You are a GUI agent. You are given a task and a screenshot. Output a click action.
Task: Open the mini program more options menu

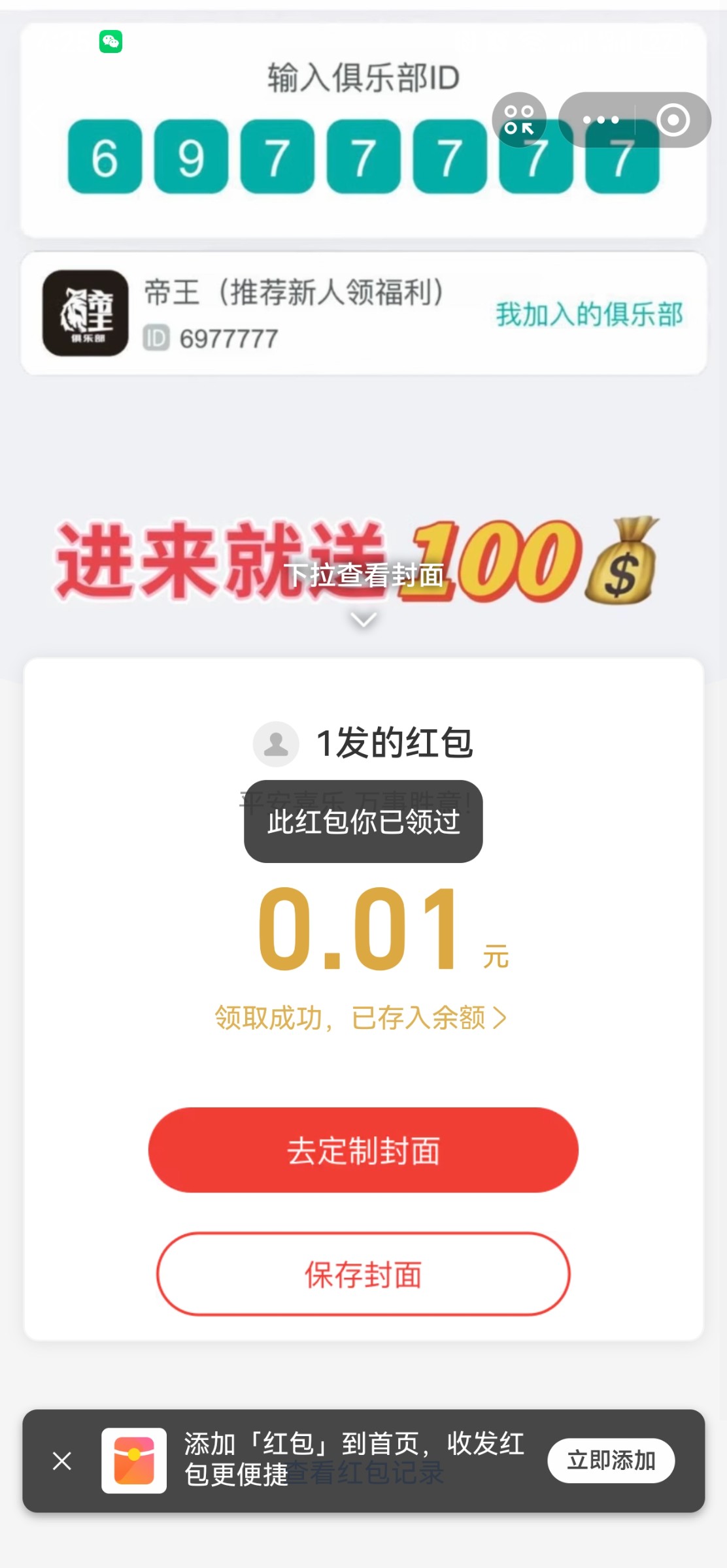tap(600, 120)
